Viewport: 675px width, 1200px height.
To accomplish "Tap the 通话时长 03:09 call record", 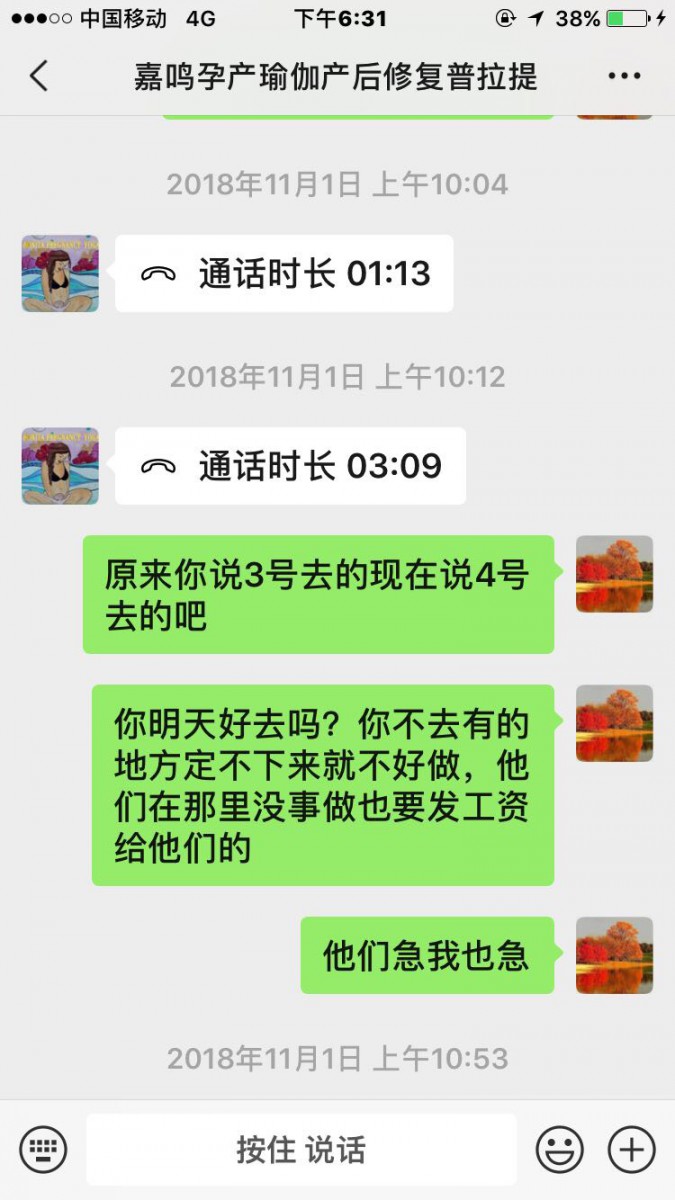I will [290, 466].
